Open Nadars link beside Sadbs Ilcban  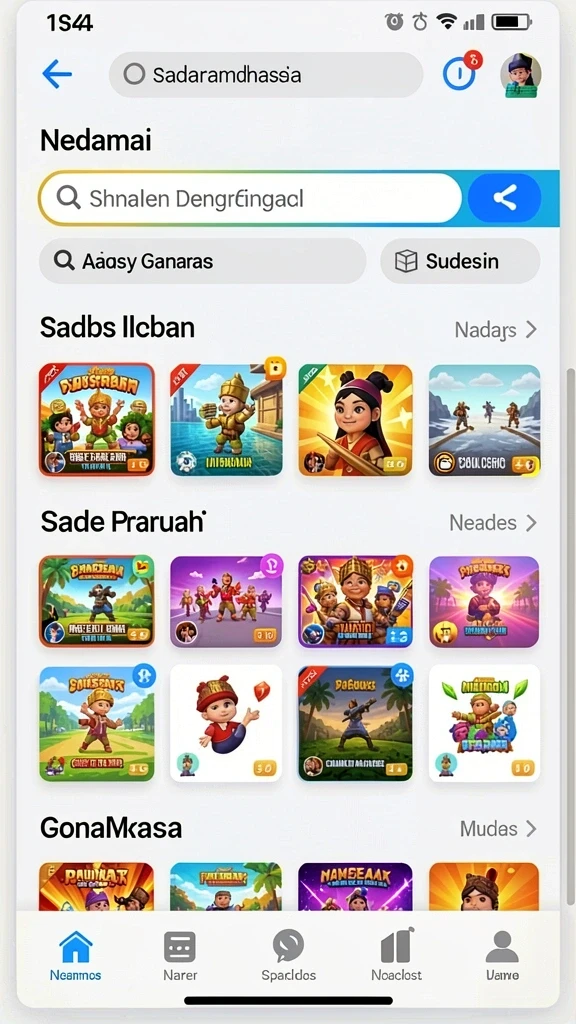[495, 330]
